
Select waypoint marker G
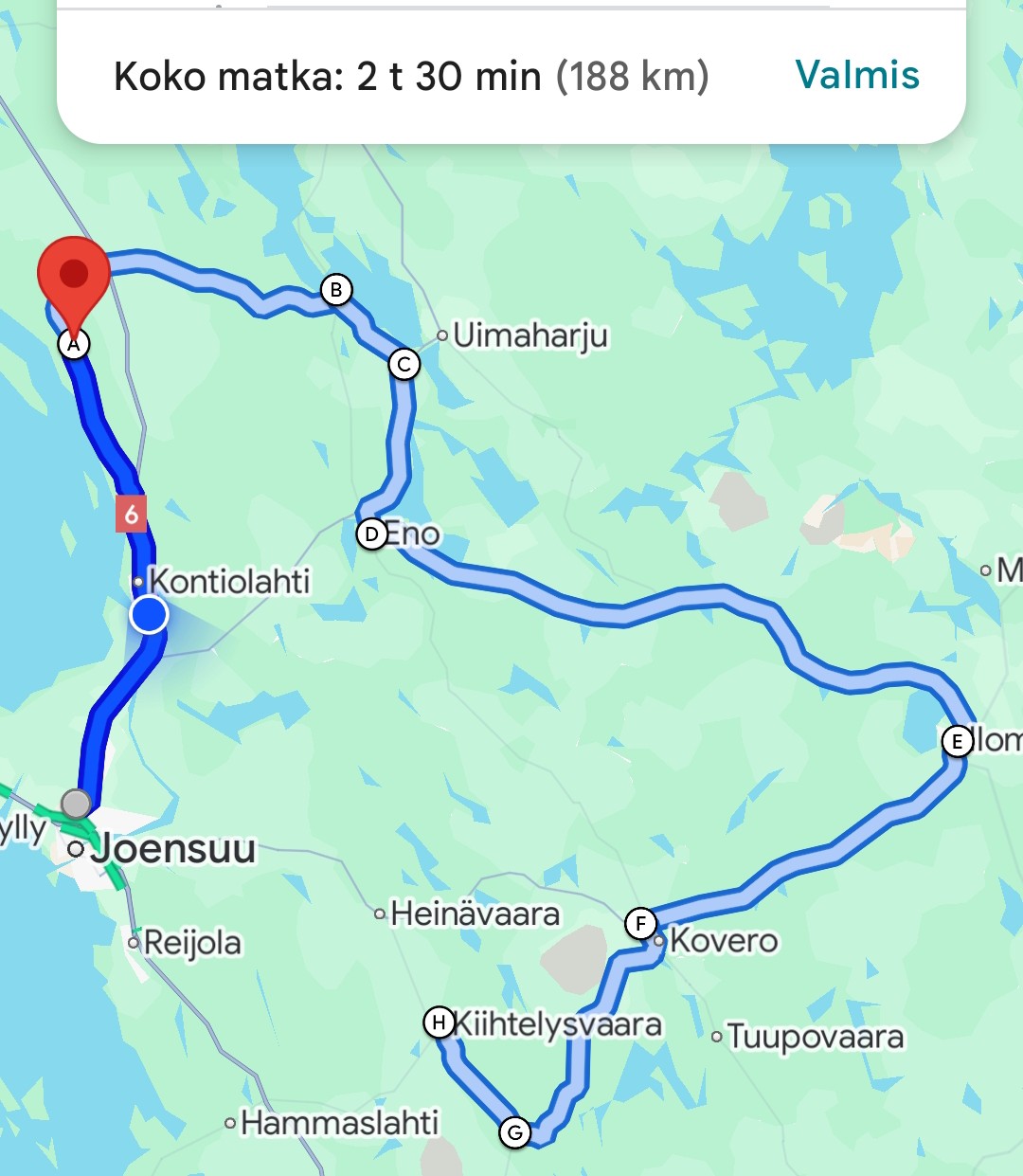coord(514,1132)
